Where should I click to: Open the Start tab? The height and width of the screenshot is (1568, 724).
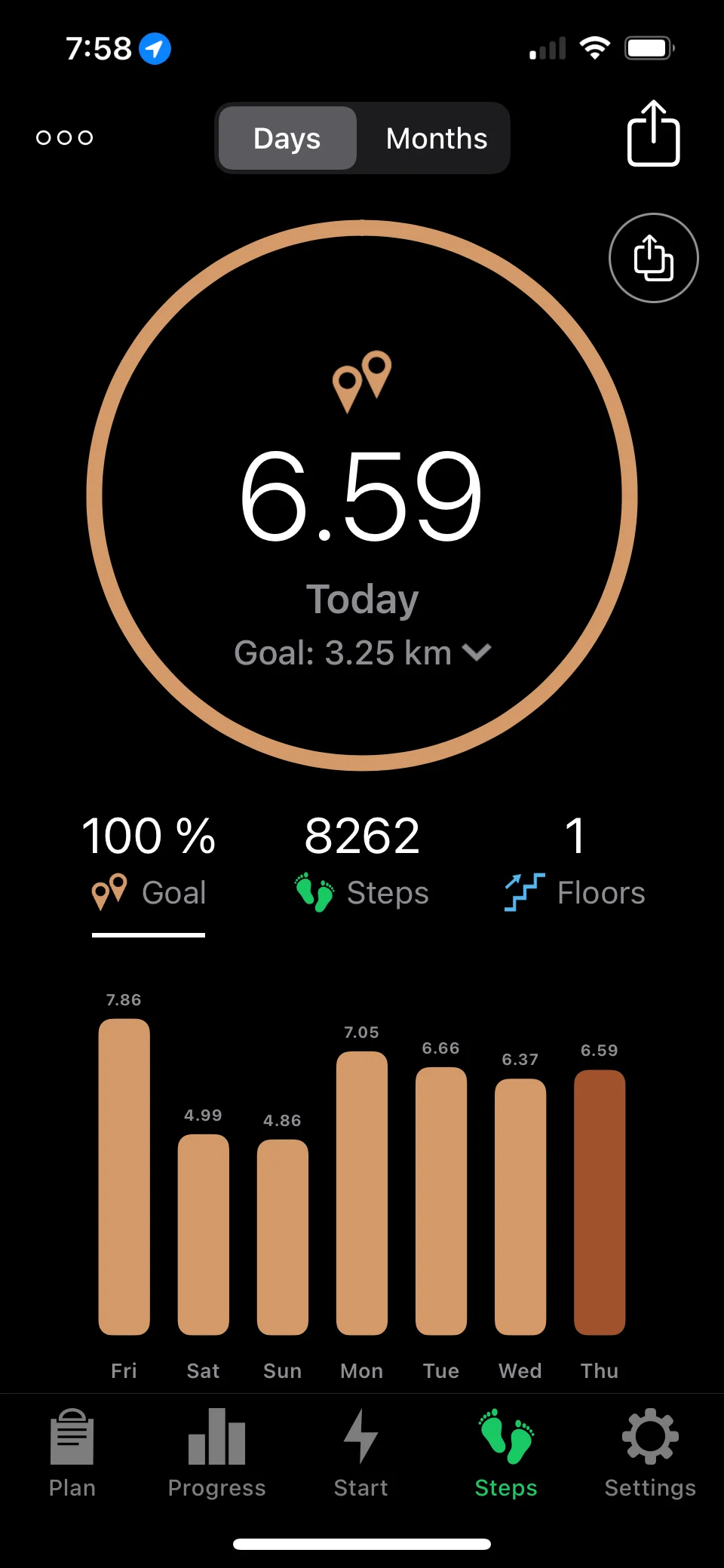coord(361,1453)
